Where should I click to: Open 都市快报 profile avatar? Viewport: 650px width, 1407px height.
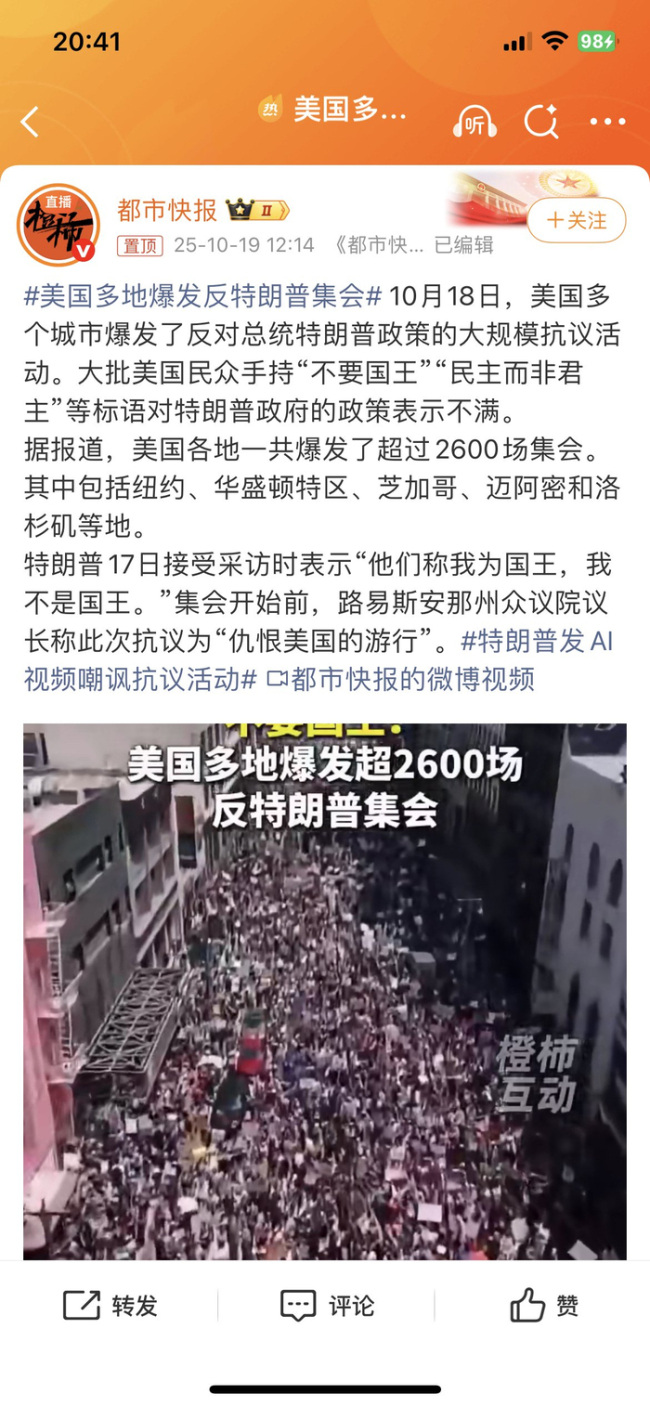pyautogui.click(x=59, y=224)
